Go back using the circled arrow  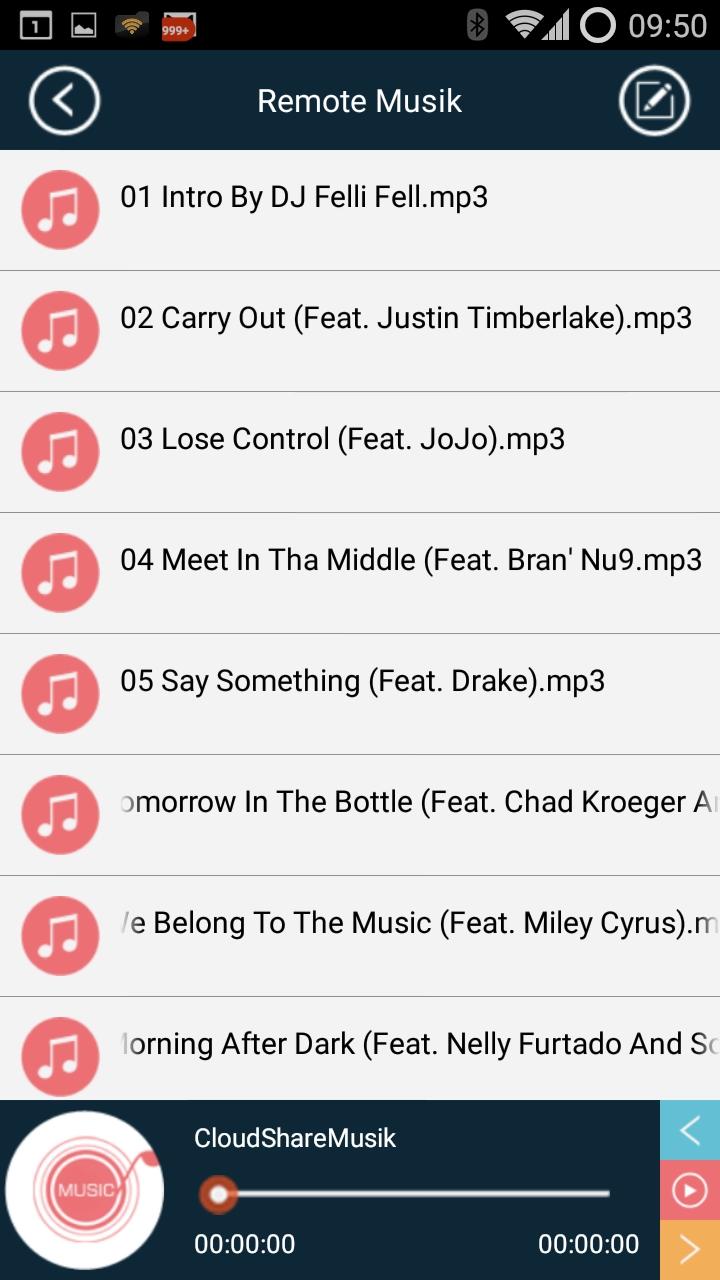click(64, 100)
